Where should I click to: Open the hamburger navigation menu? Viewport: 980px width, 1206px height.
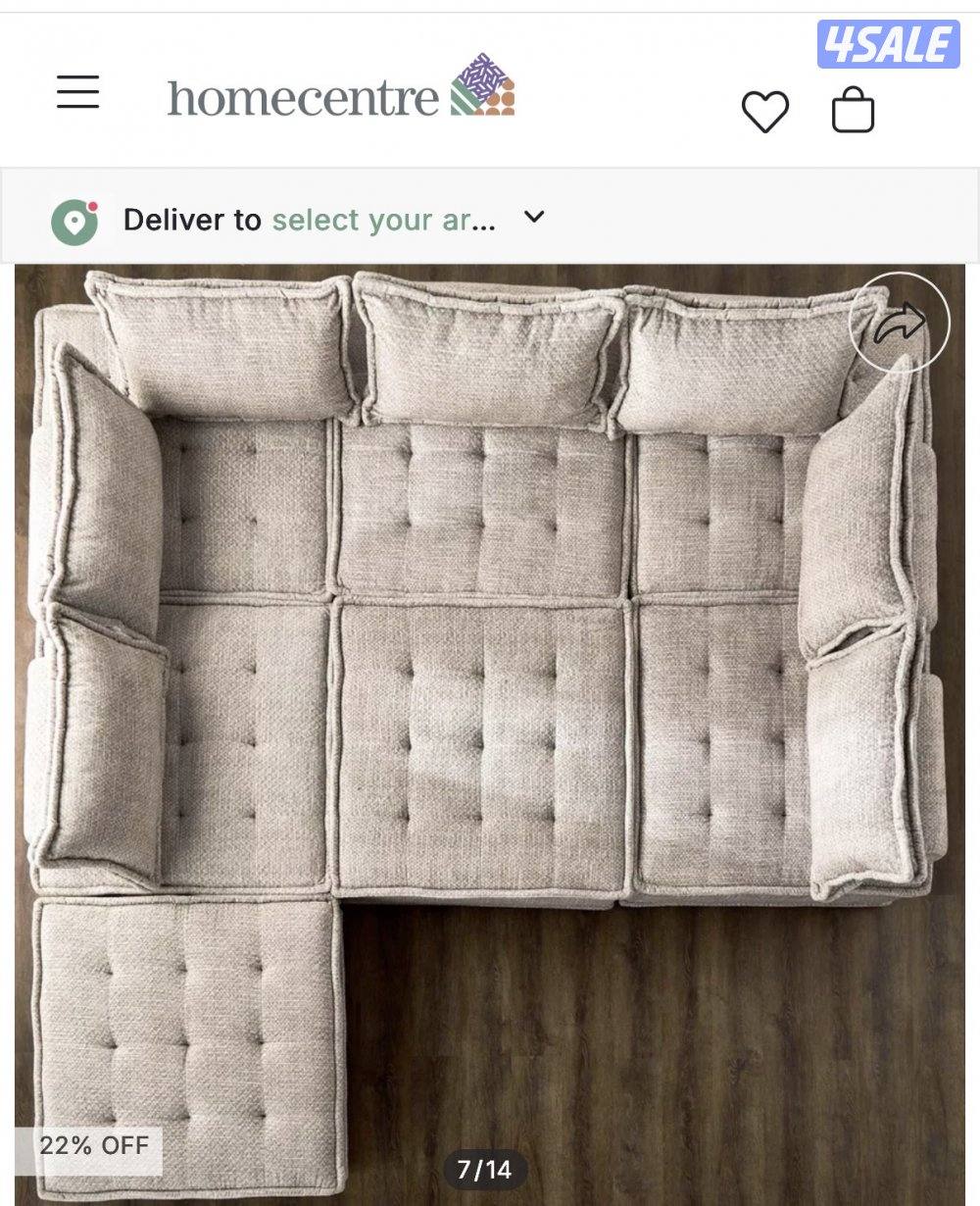77,92
